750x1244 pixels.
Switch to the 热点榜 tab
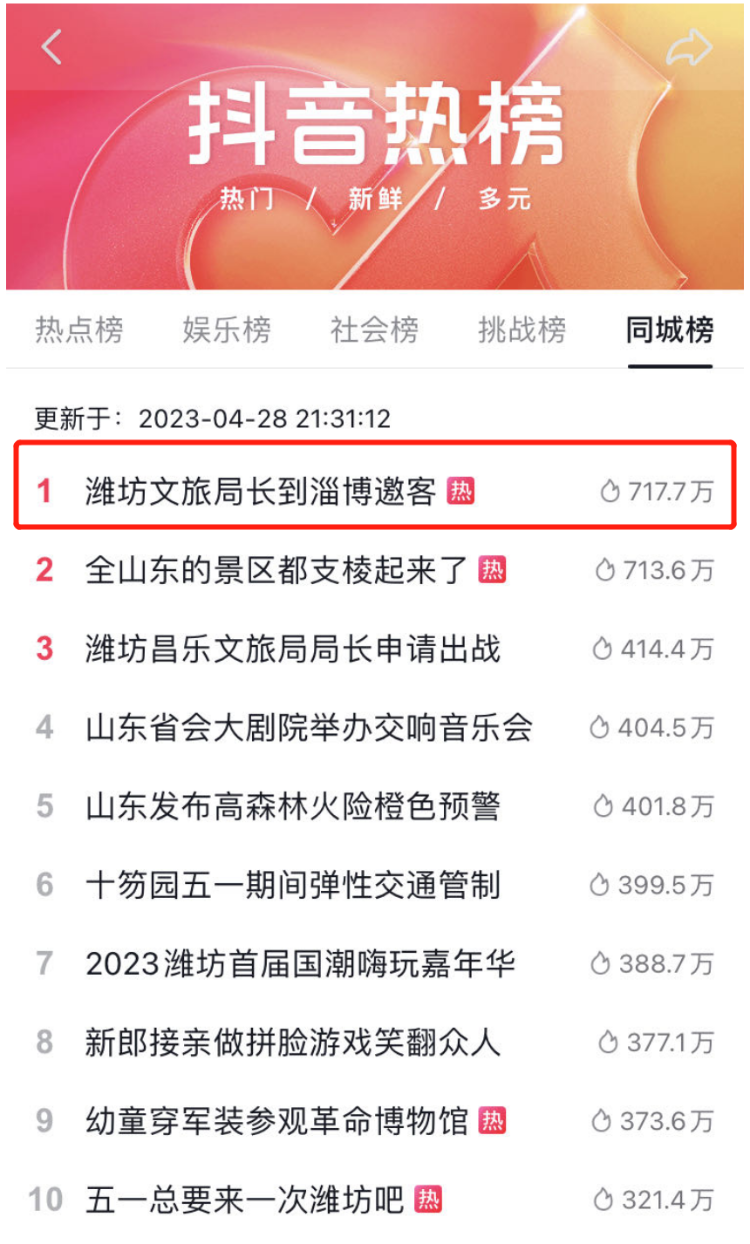[79, 330]
